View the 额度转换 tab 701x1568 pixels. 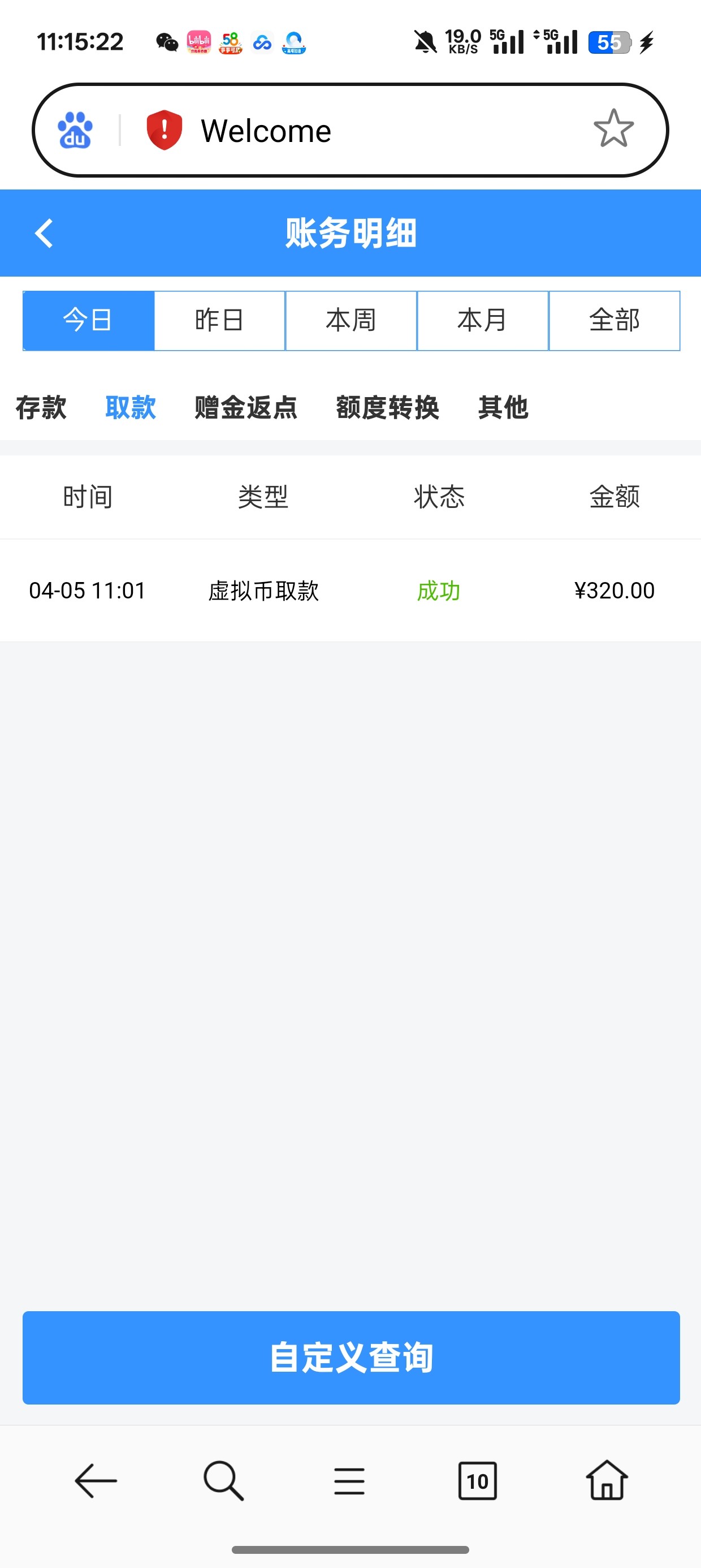[x=387, y=407]
